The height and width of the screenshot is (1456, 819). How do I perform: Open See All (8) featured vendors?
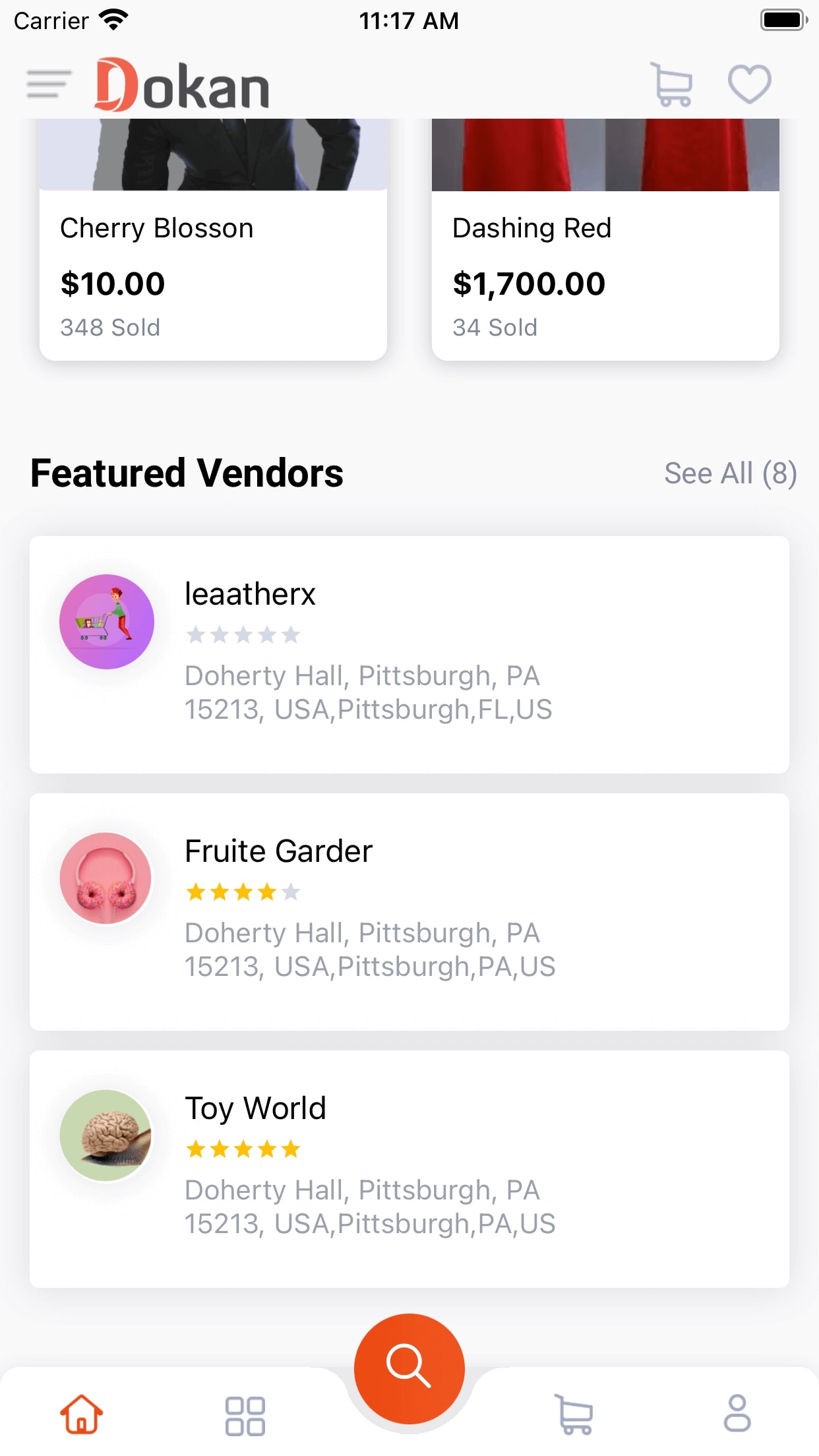coord(731,472)
